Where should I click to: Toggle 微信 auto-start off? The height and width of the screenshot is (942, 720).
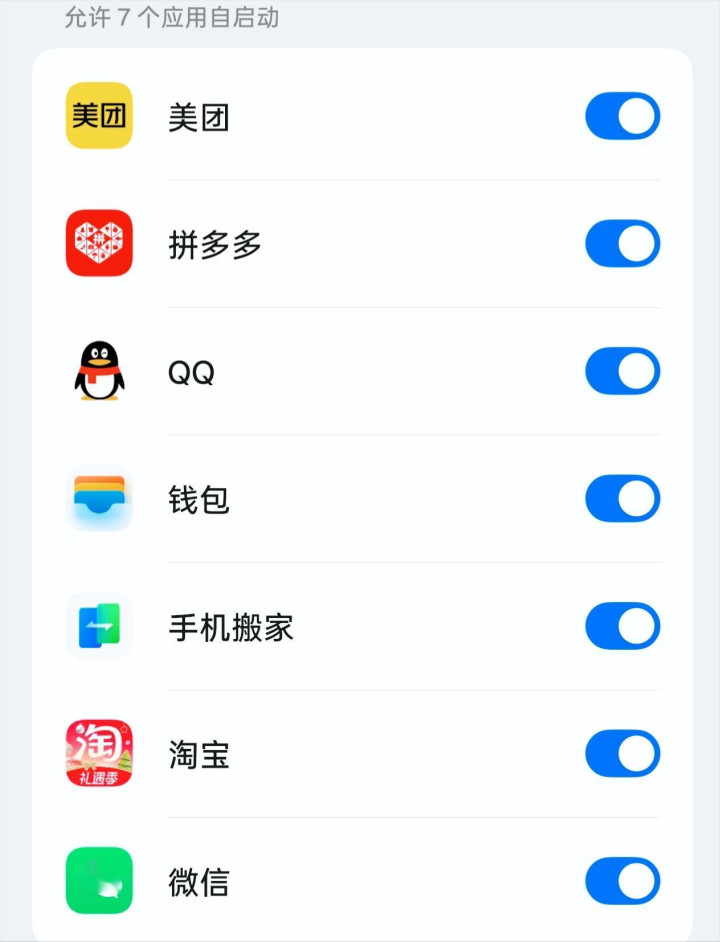622,881
